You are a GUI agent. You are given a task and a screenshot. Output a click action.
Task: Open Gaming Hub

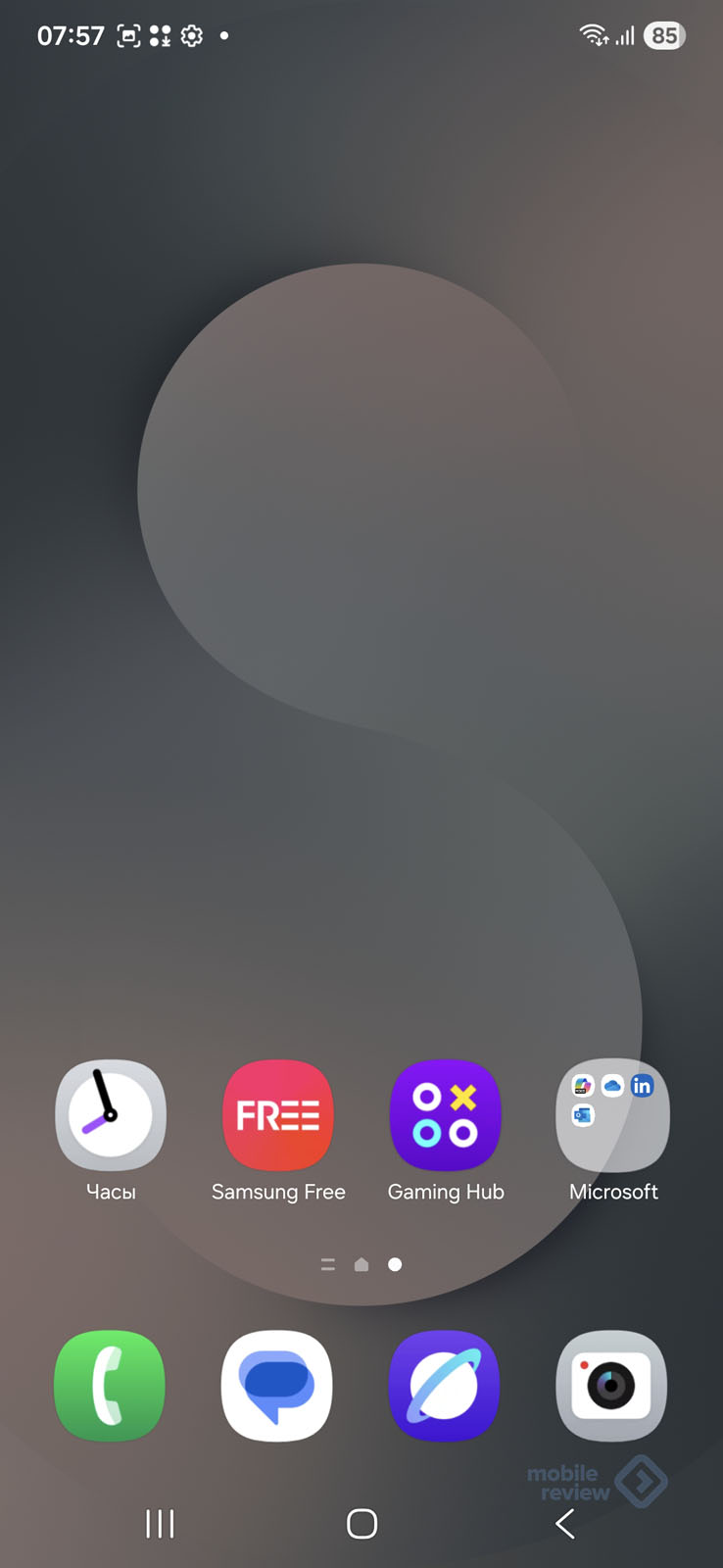click(x=446, y=1115)
